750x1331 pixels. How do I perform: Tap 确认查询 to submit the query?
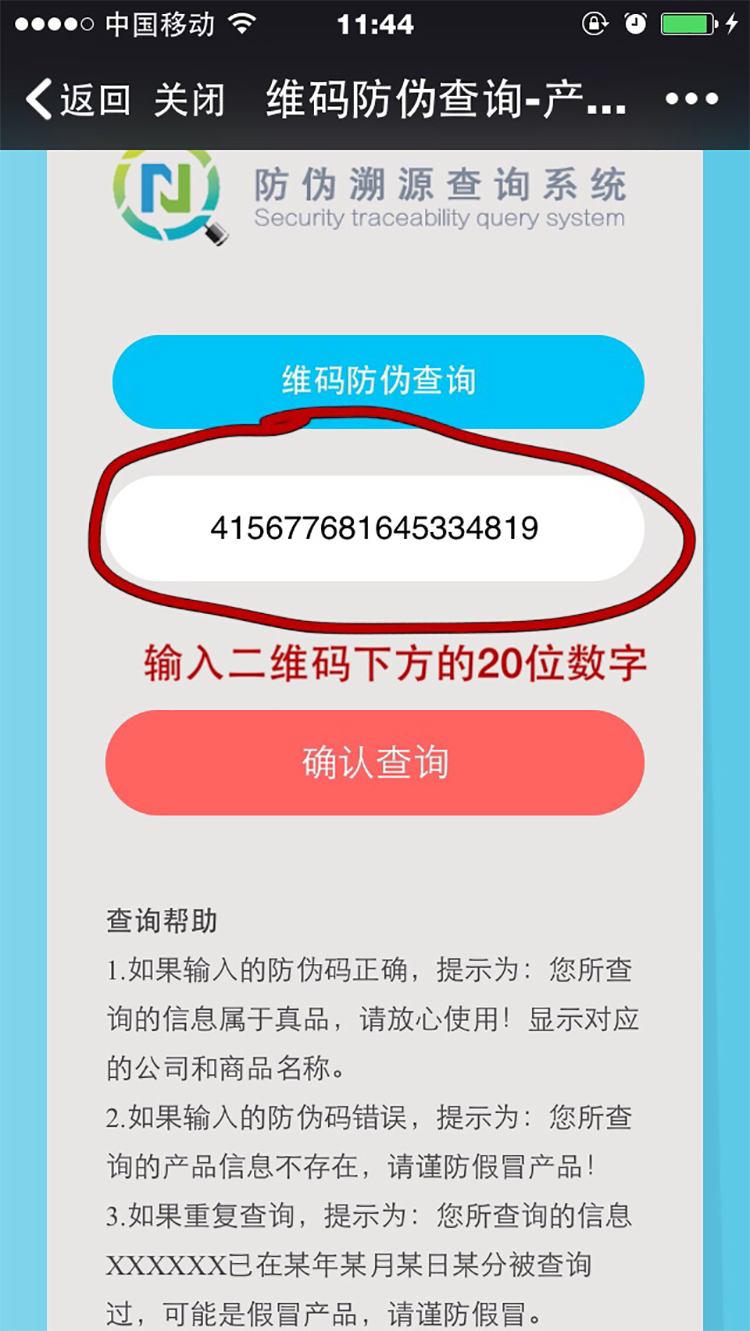(x=375, y=763)
